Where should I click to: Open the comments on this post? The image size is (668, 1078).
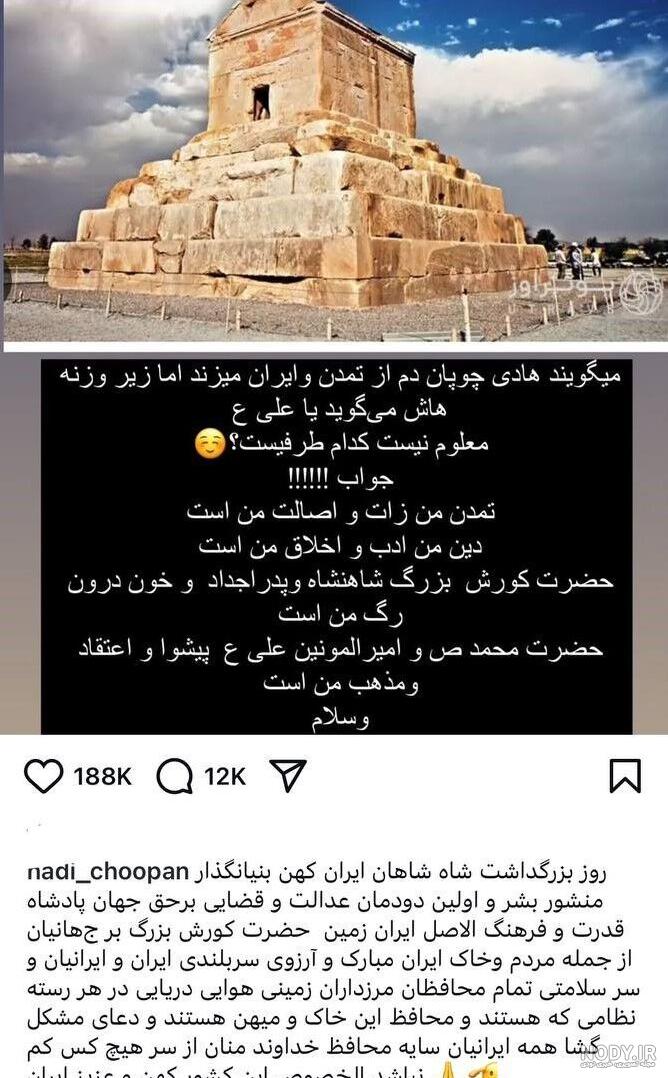pyautogui.click(x=175, y=776)
